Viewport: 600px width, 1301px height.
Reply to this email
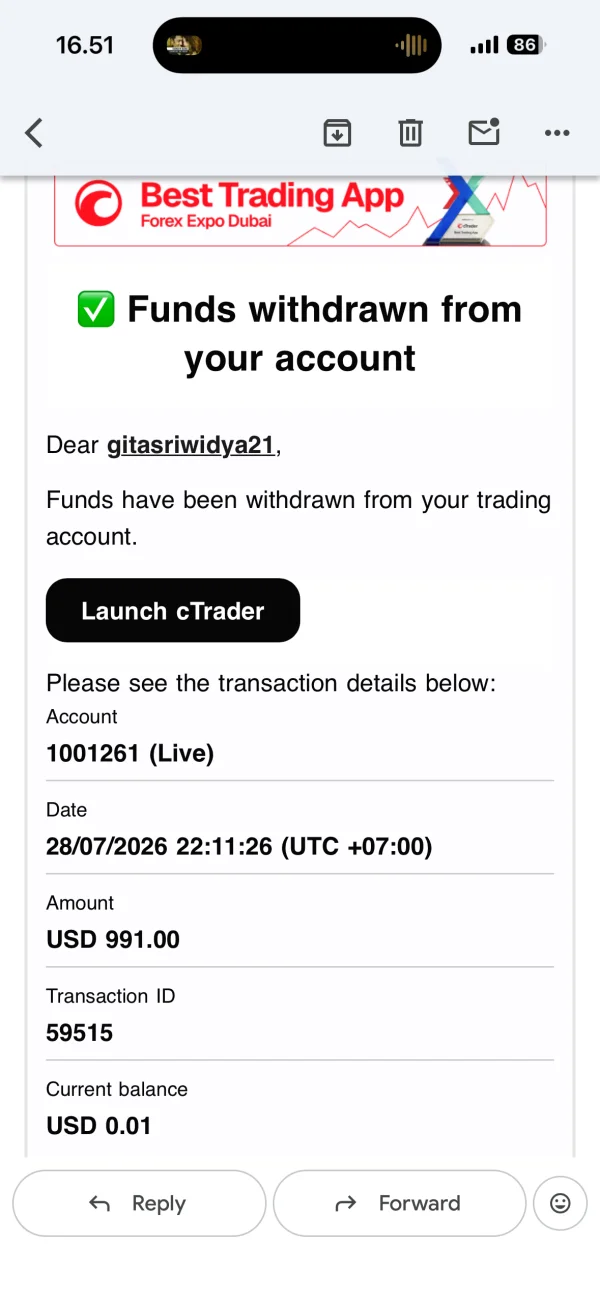click(x=139, y=1203)
